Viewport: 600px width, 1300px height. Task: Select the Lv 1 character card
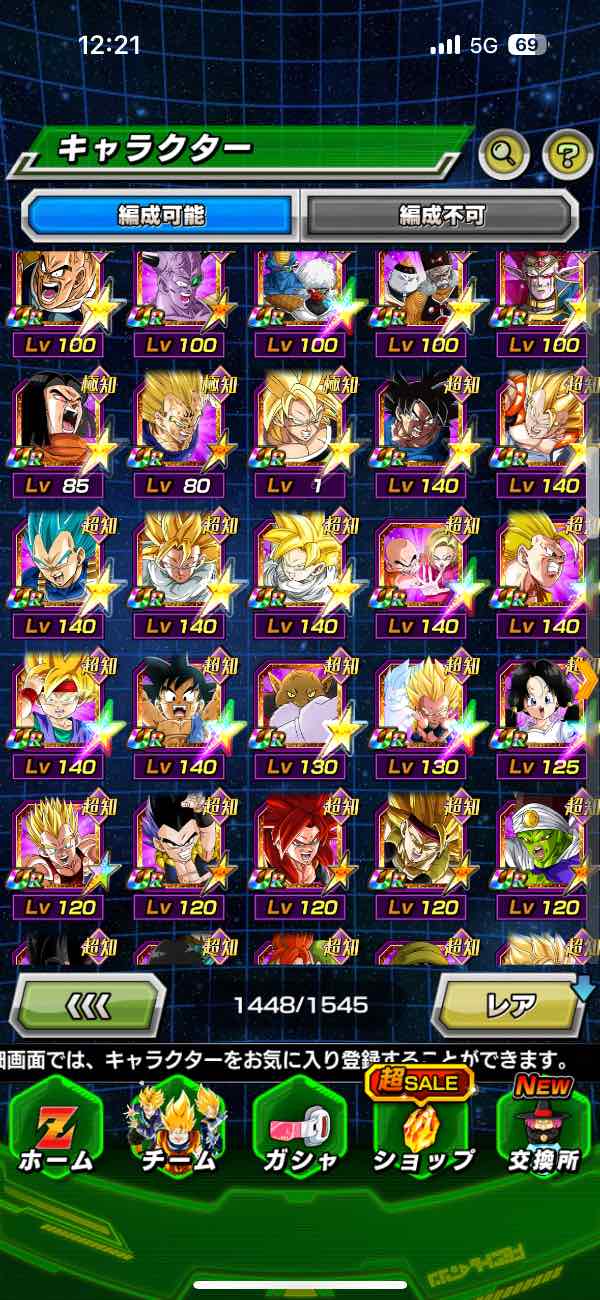(x=301, y=430)
